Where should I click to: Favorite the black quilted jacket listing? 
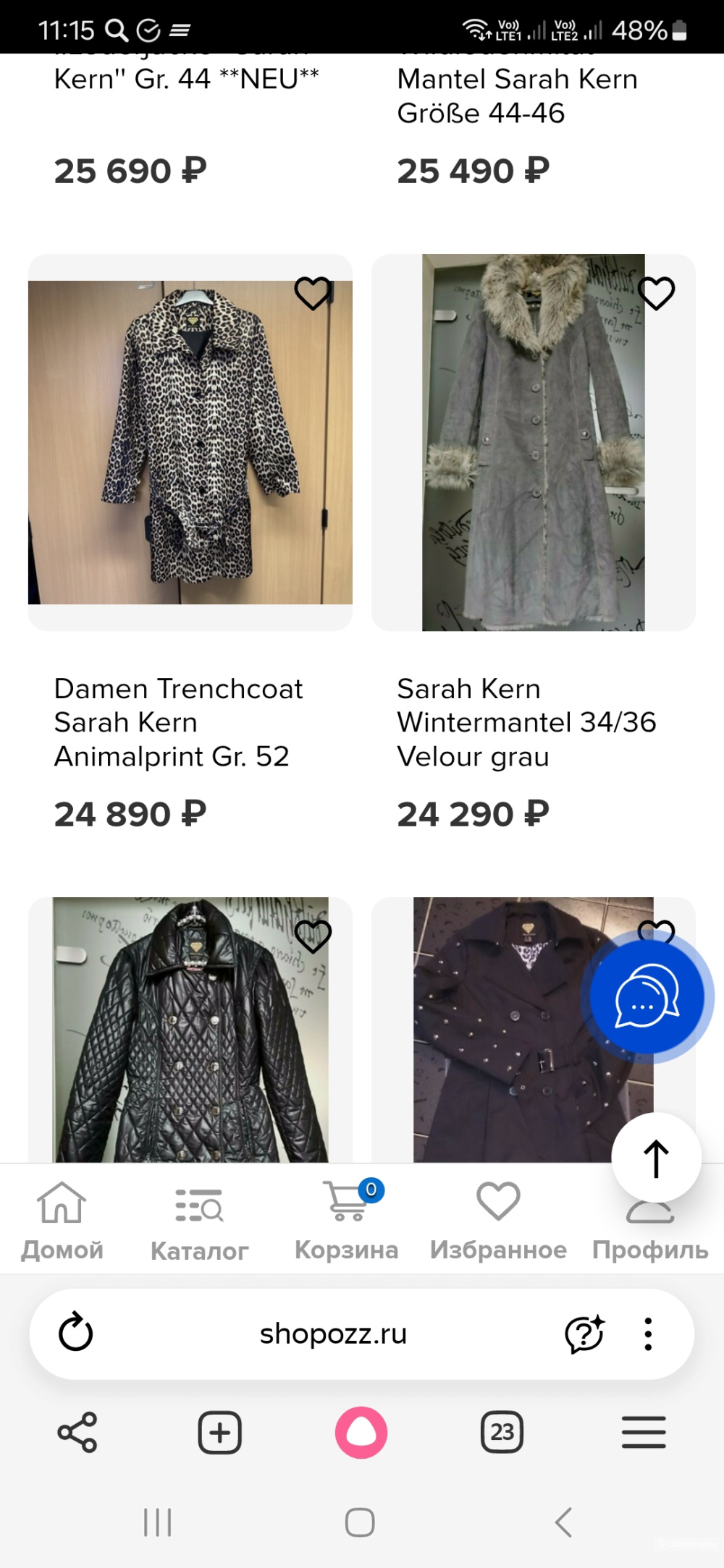(x=313, y=936)
